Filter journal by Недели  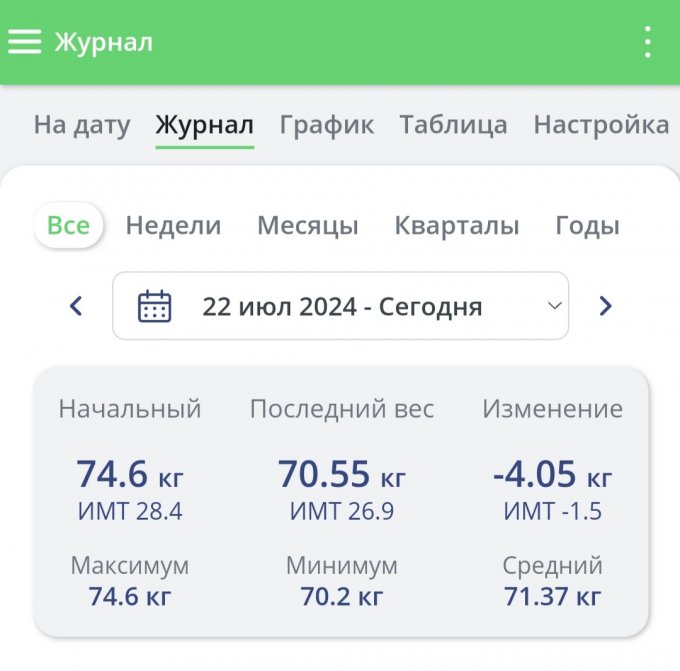coord(173,226)
